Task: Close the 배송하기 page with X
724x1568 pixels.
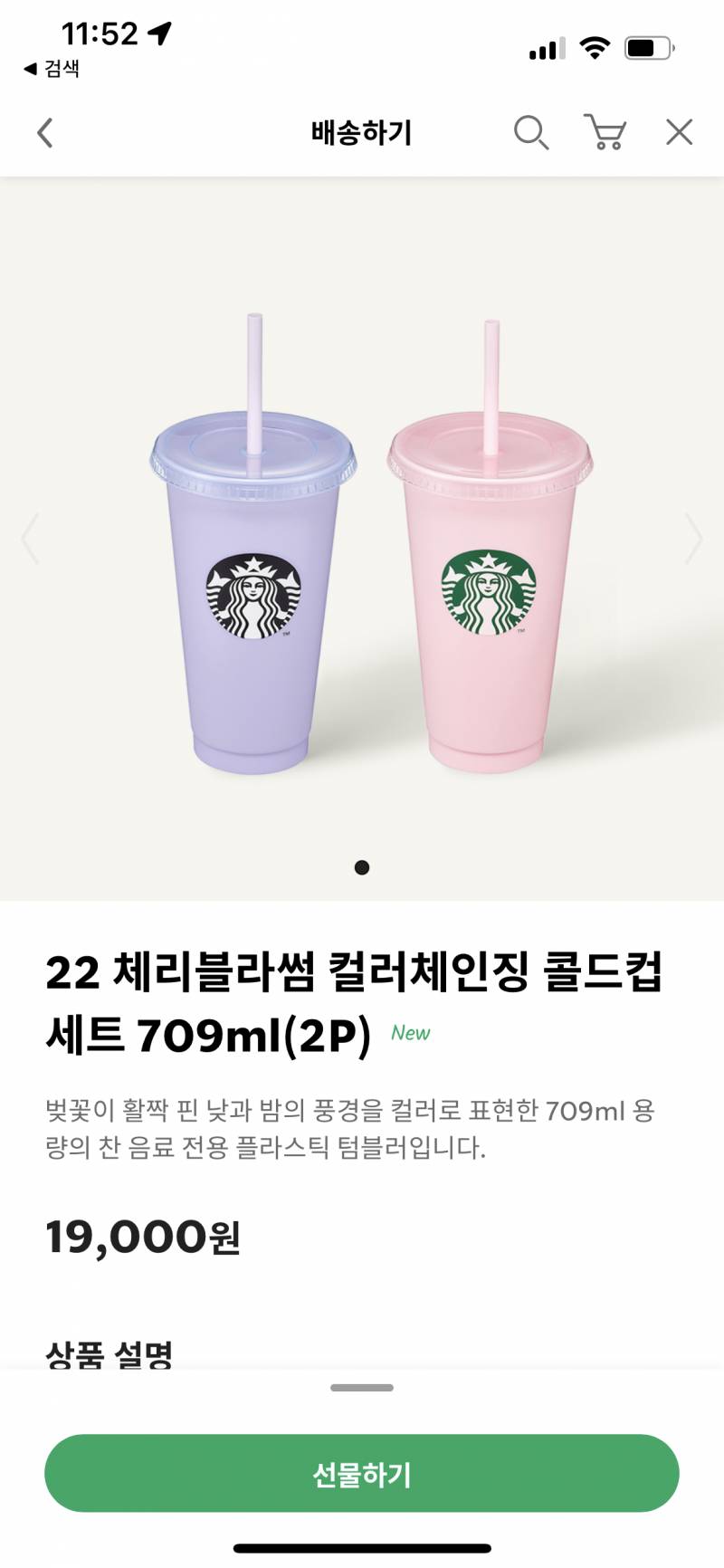Action: point(679,132)
